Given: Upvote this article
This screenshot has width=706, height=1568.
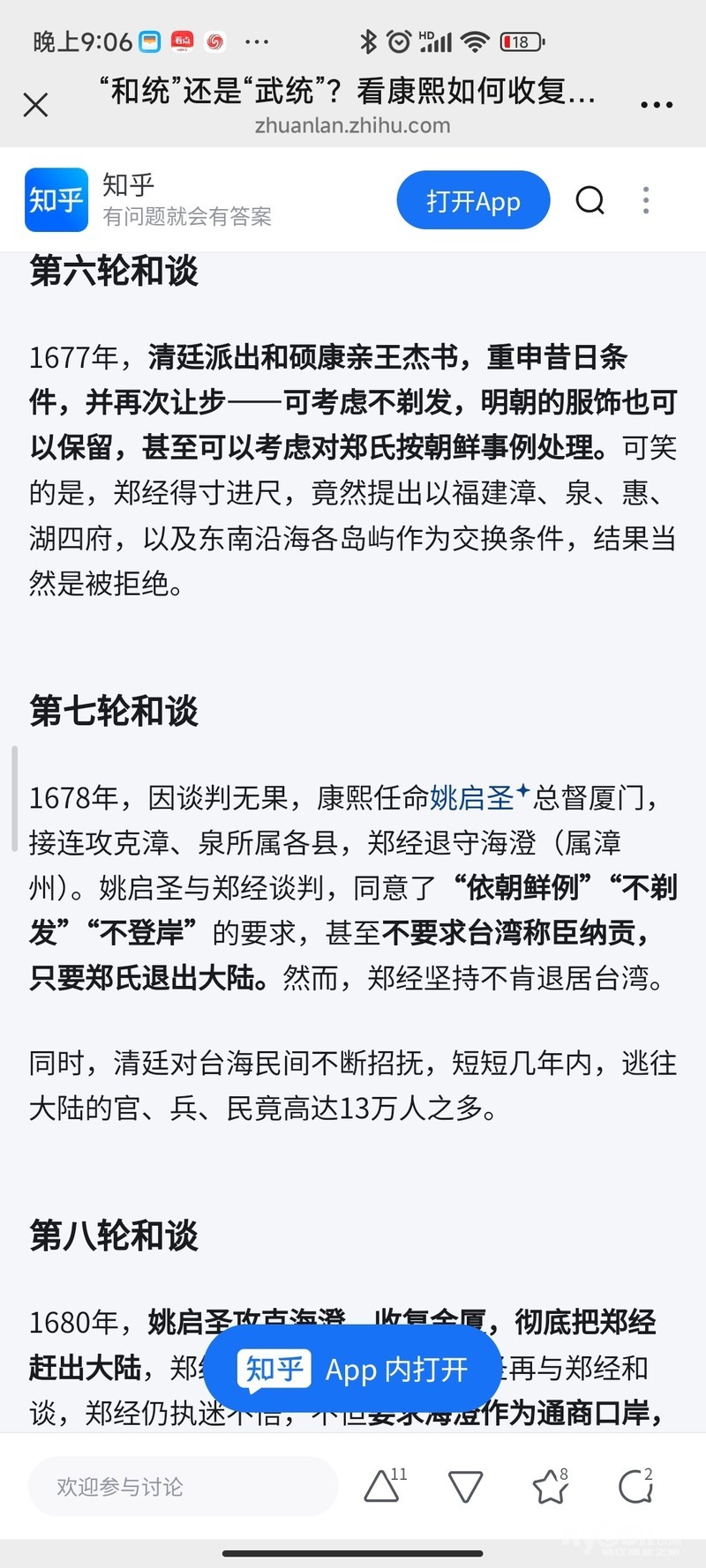Looking at the screenshot, I should [382, 1487].
